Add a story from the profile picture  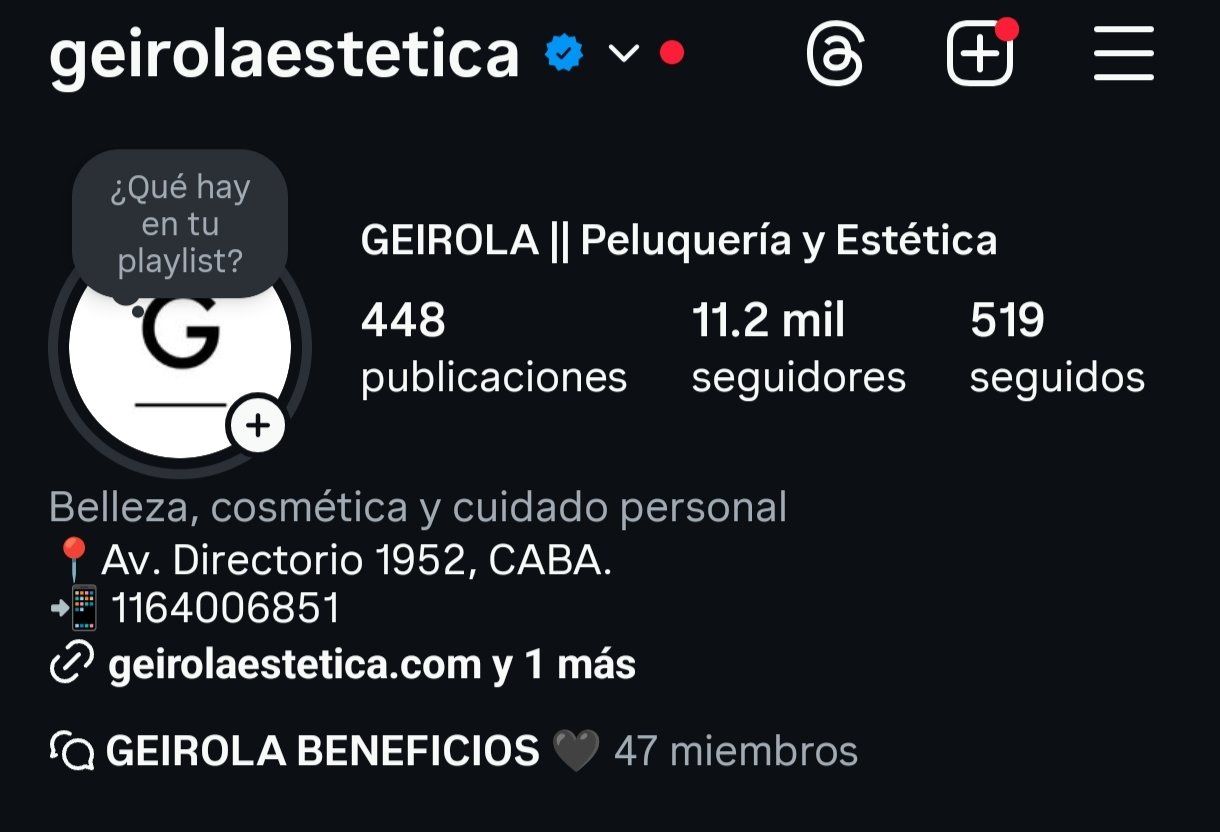[258, 426]
